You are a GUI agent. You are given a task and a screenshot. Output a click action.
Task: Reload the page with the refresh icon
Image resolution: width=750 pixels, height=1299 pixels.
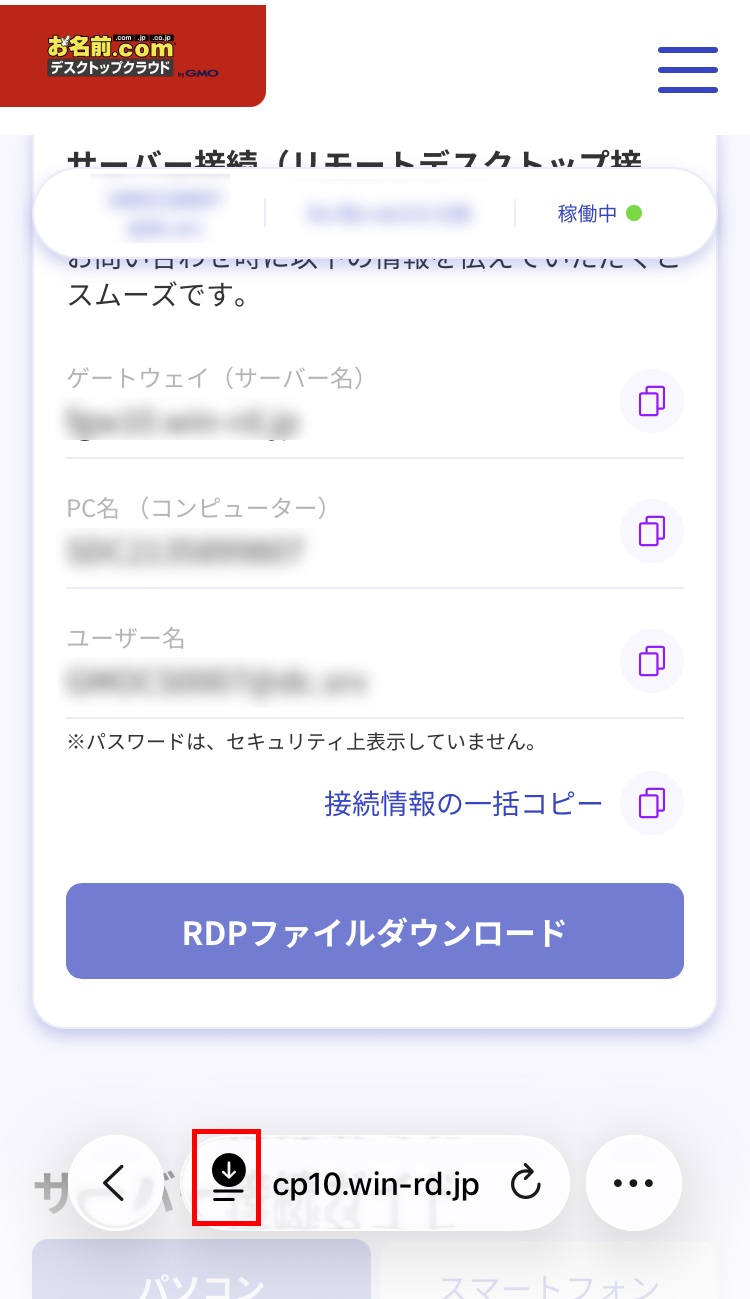(525, 1183)
